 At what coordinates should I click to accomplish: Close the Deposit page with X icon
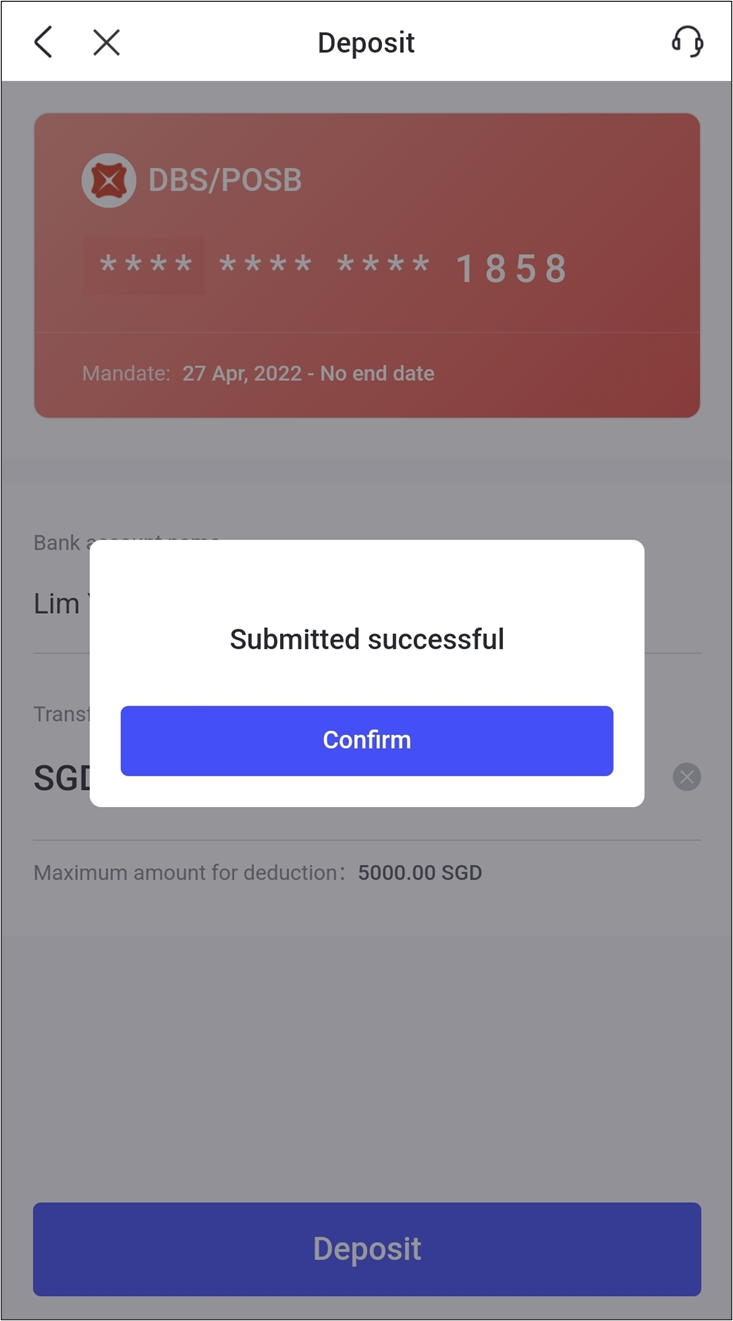coord(106,42)
